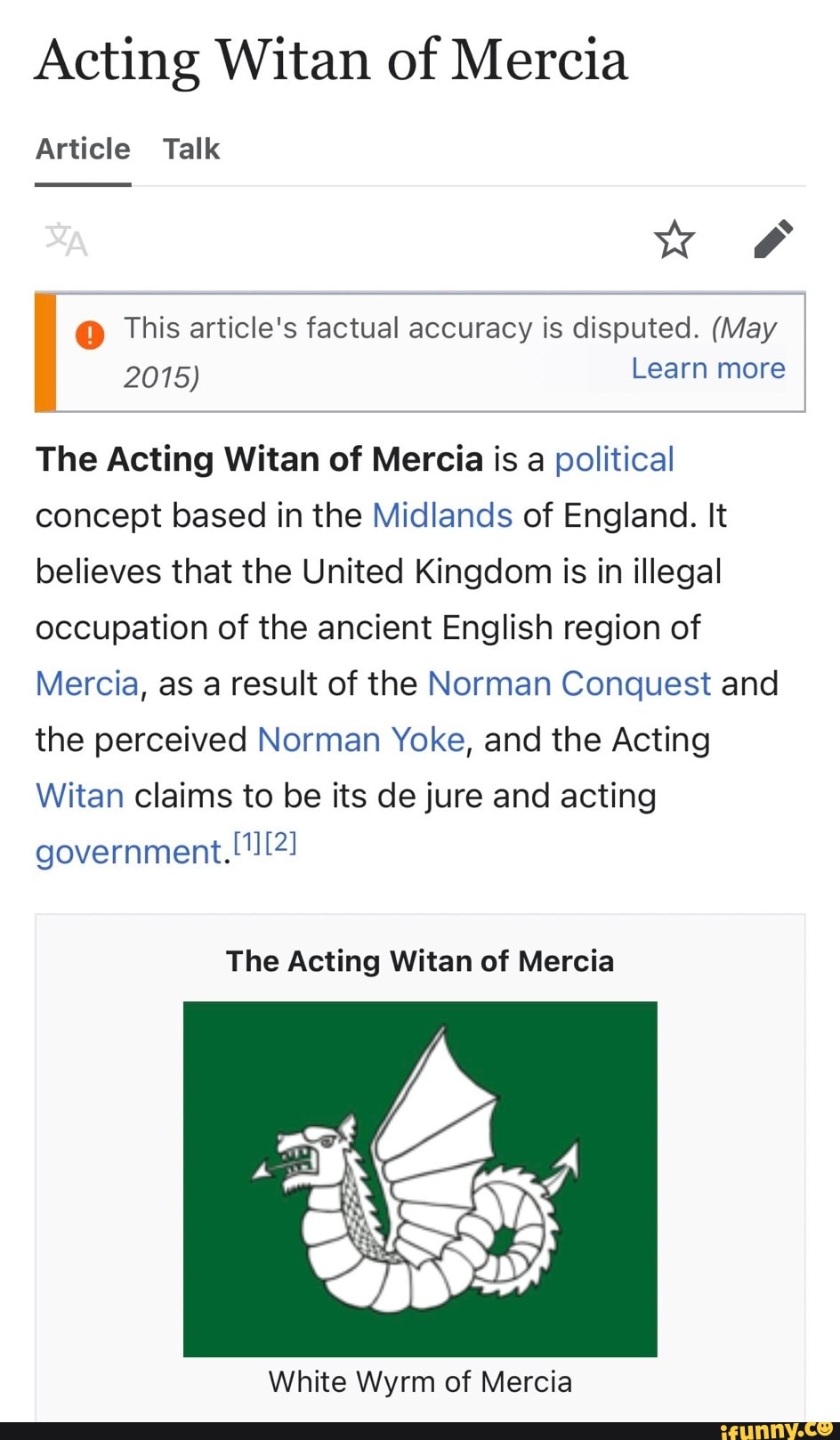Click the Norman Yoke hyperlink

359,740
